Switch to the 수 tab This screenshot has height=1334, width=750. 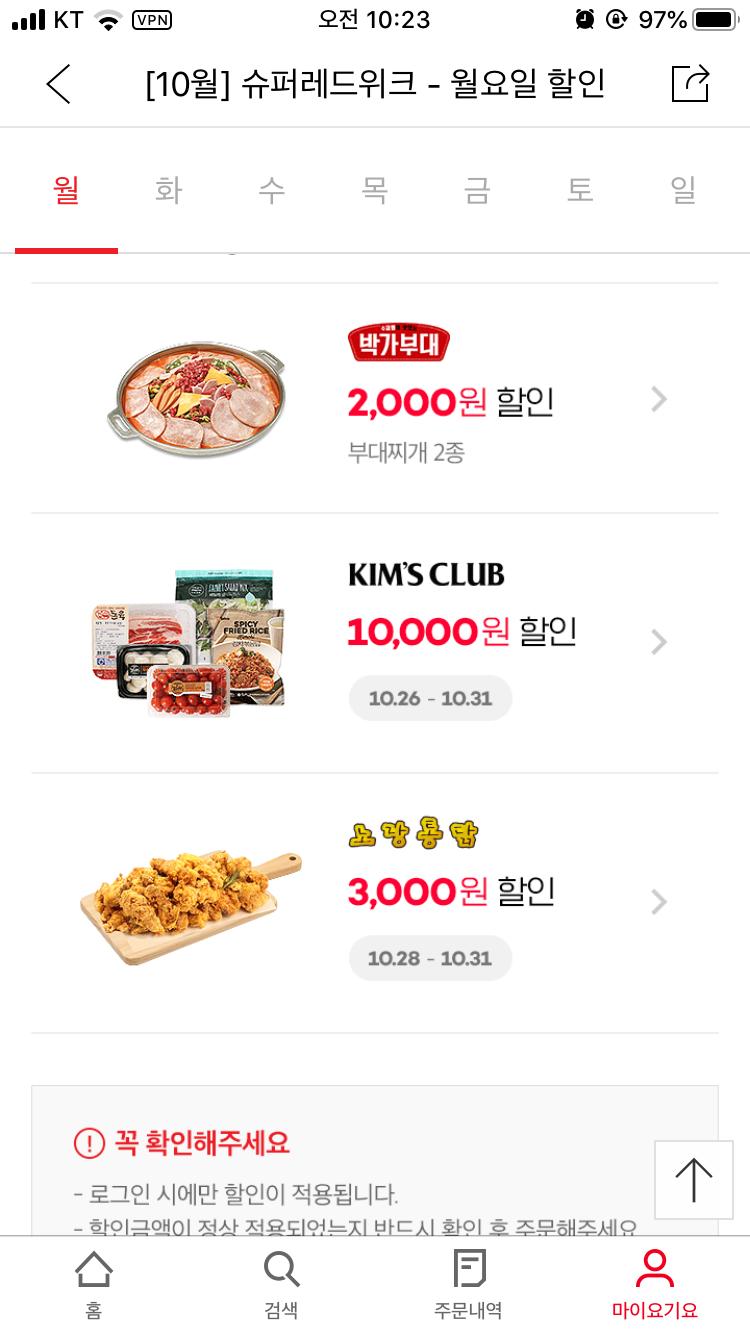pyautogui.click(x=272, y=190)
